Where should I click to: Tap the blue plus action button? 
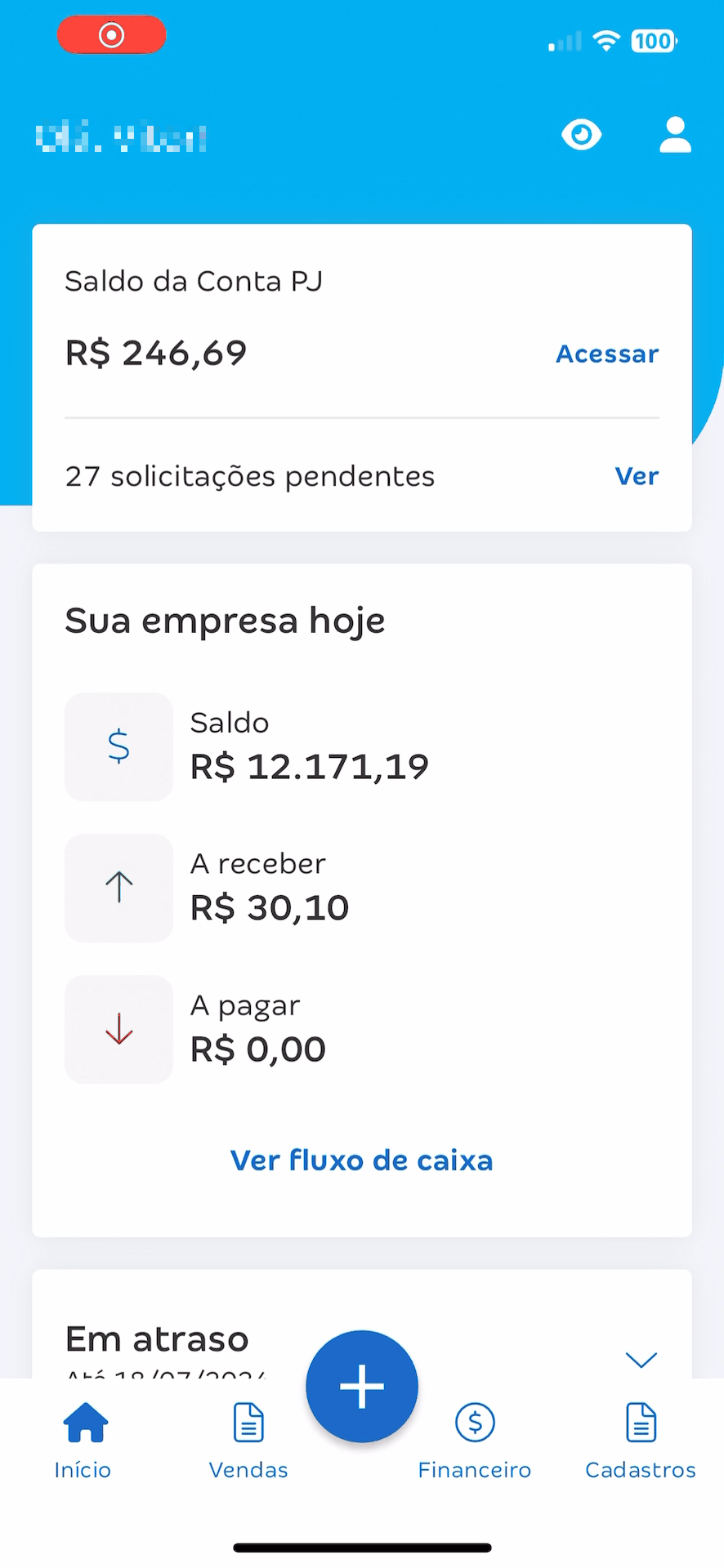[361, 1386]
